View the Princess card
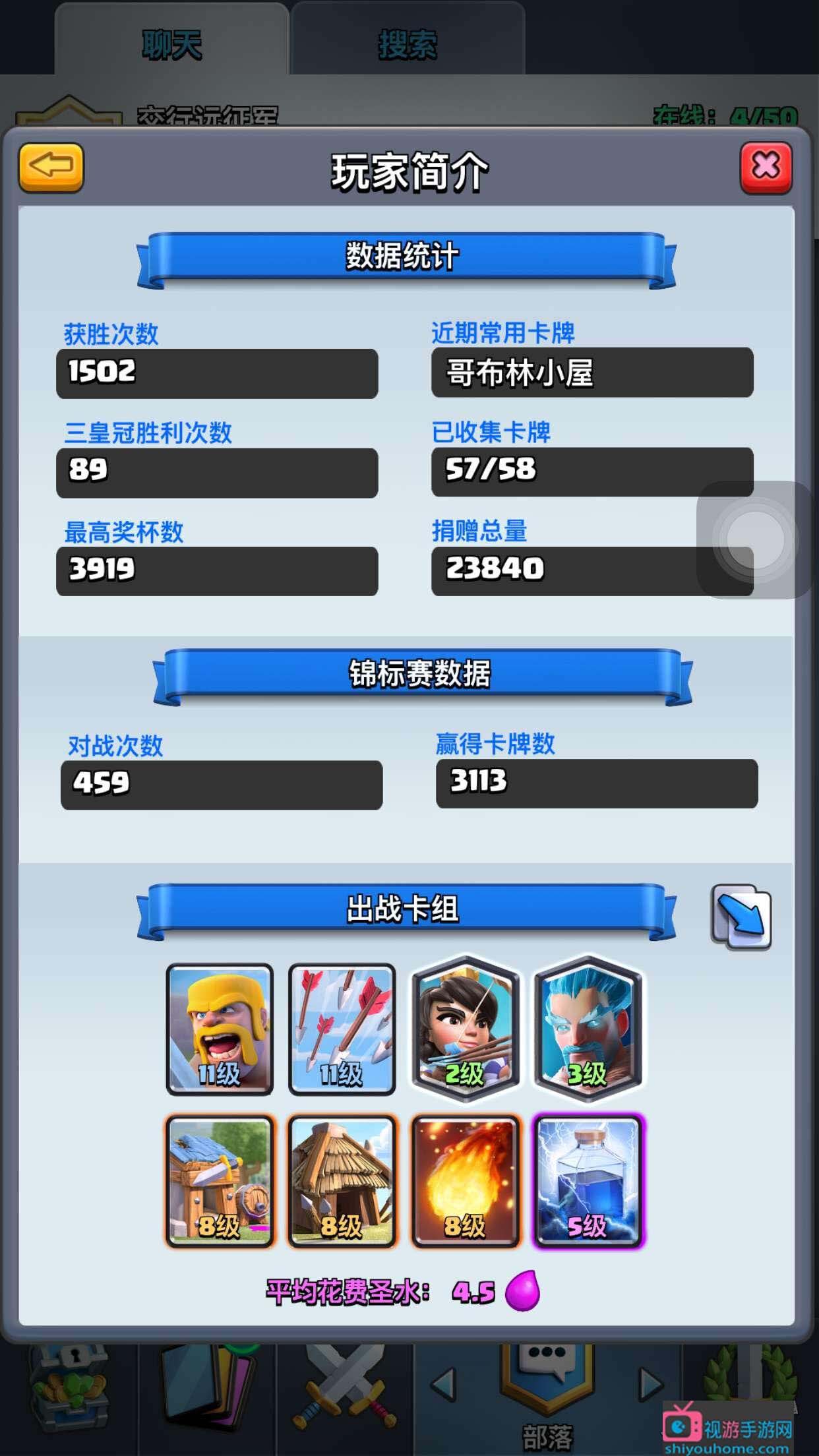Screen dimensions: 819x1456 [466, 1028]
